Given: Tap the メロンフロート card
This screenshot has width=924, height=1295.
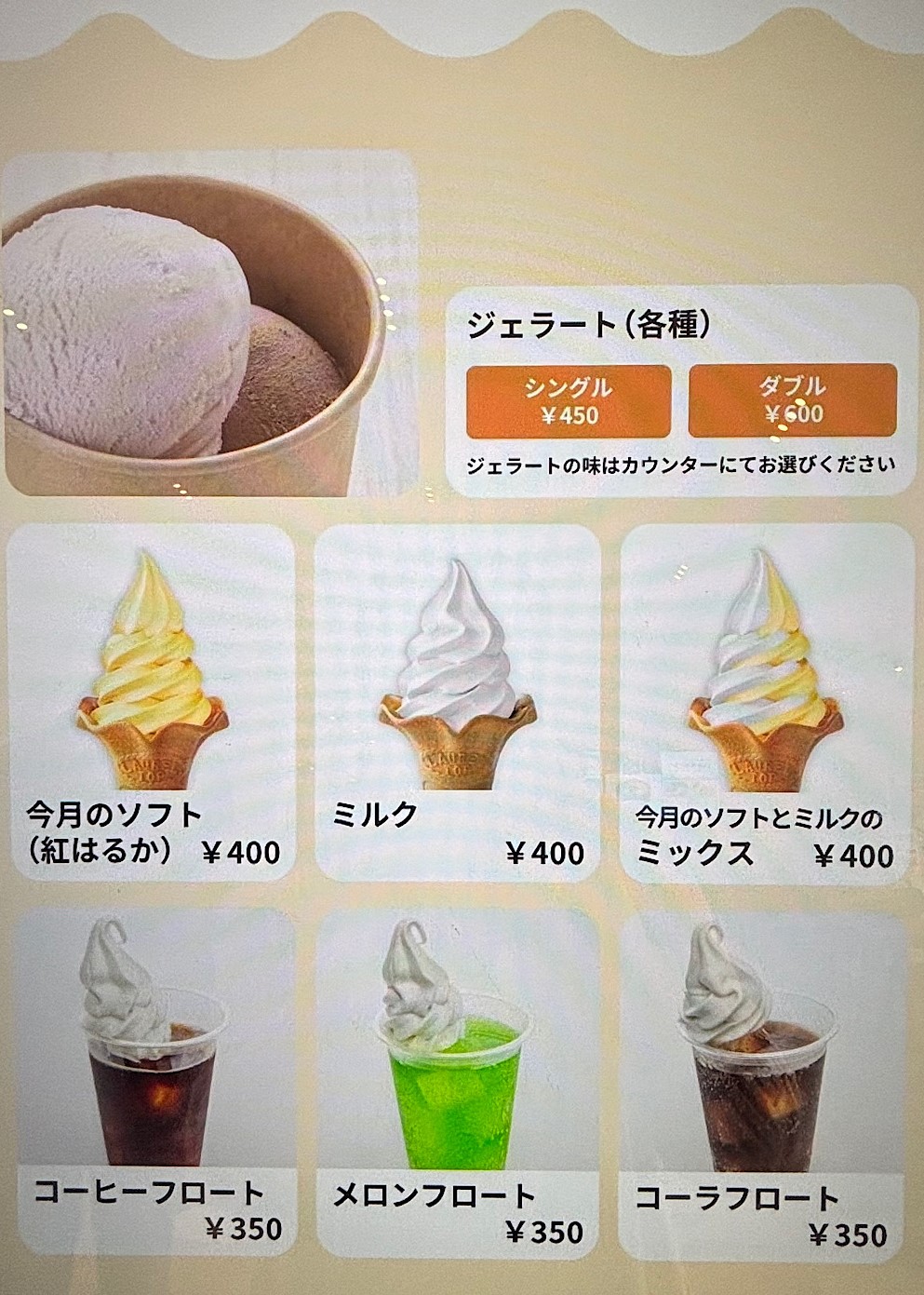Looking at the screenshot, I should (458, 1082).
